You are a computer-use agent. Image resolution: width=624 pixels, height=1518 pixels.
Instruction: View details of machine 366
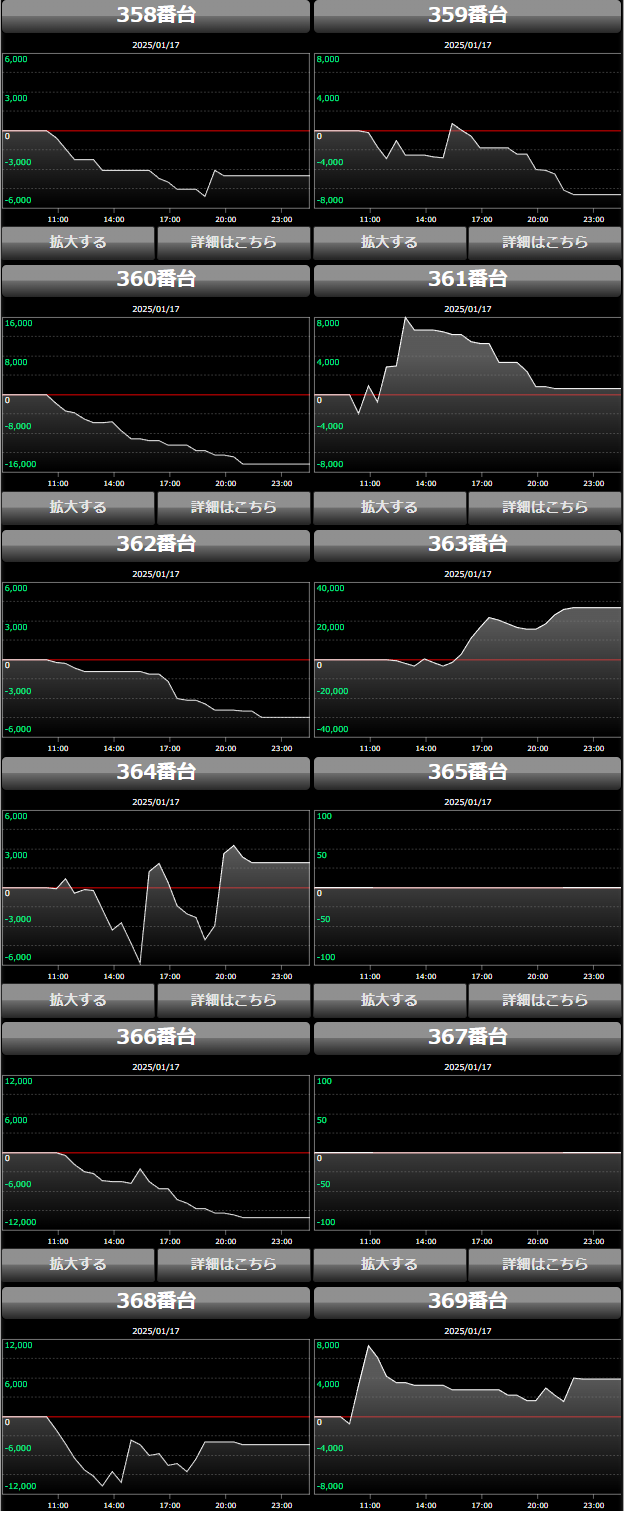click(233, 1264)
